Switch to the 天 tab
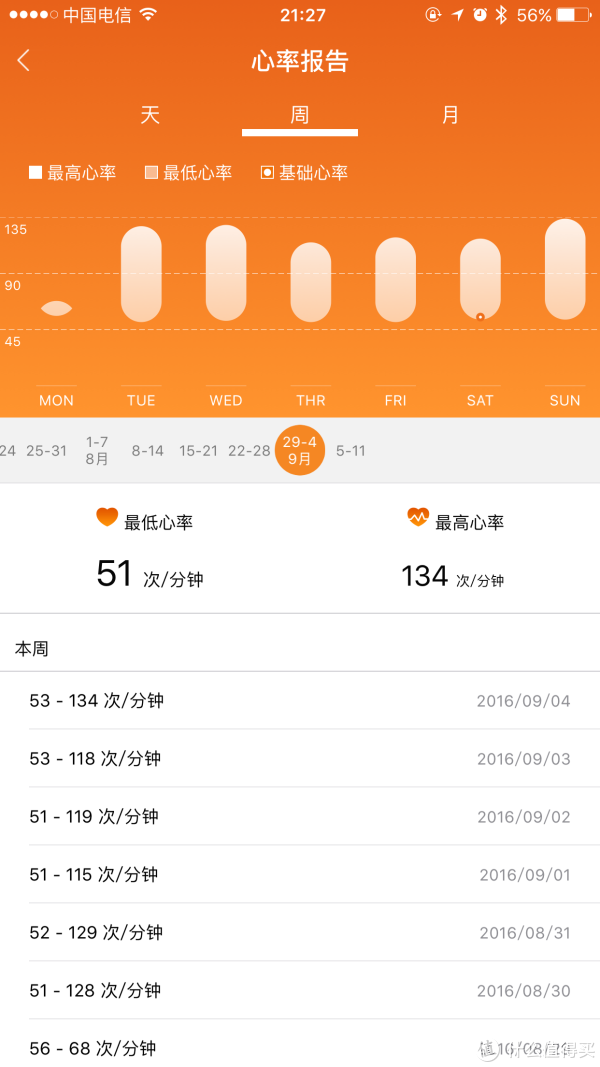600x1067 pixels. [x=150, y=114]
